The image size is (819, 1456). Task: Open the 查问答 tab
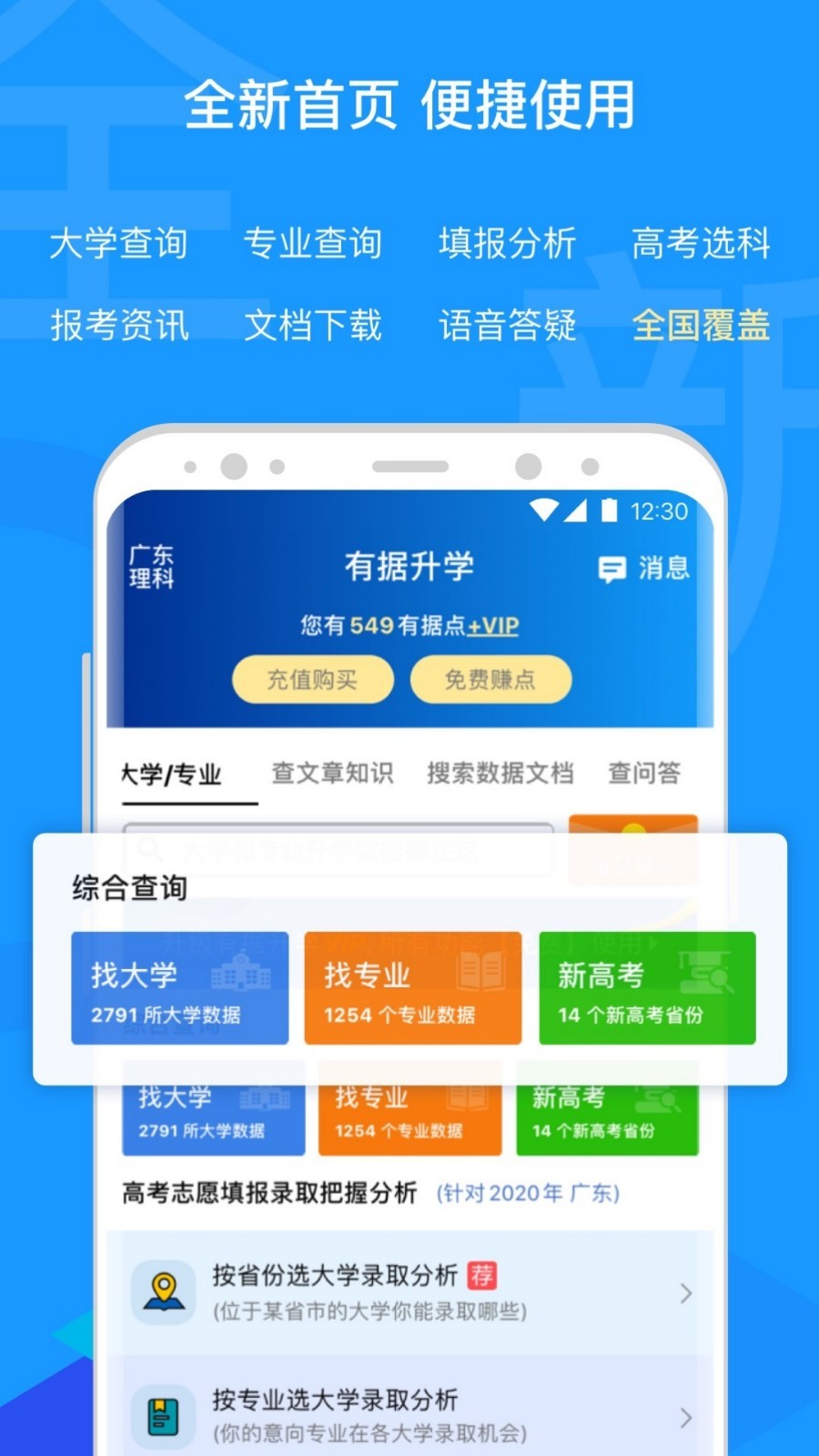(644, 771)
